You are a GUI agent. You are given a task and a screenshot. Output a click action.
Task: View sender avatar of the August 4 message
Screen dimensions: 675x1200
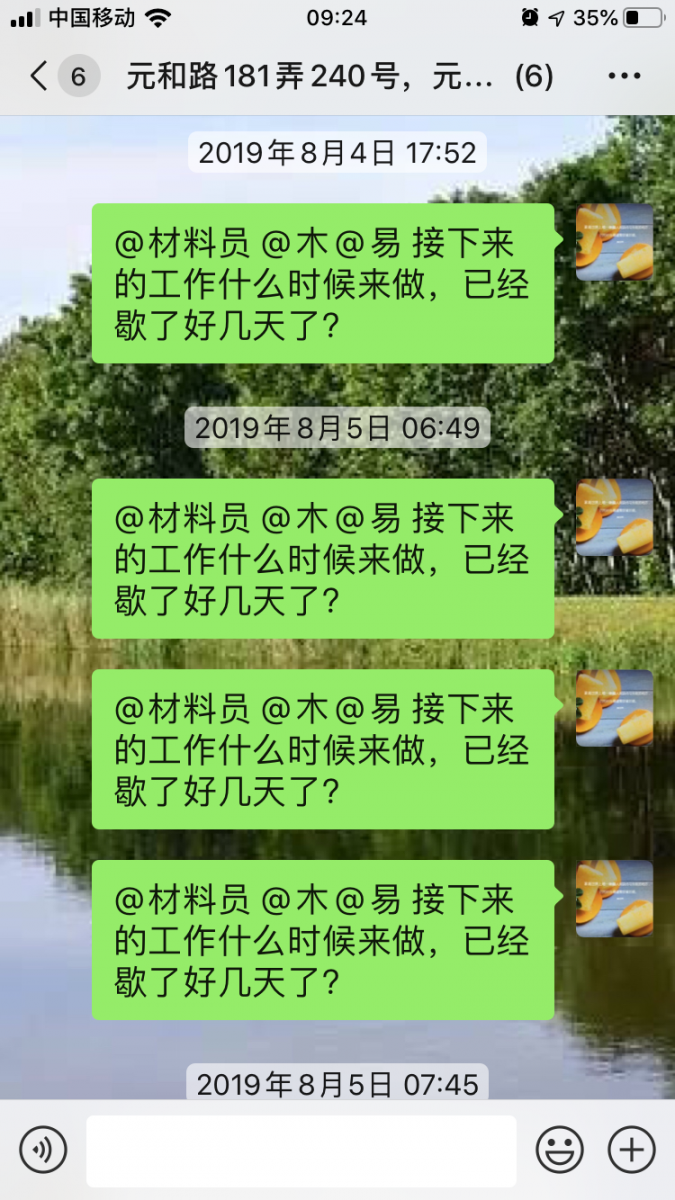tap(614, 242)
